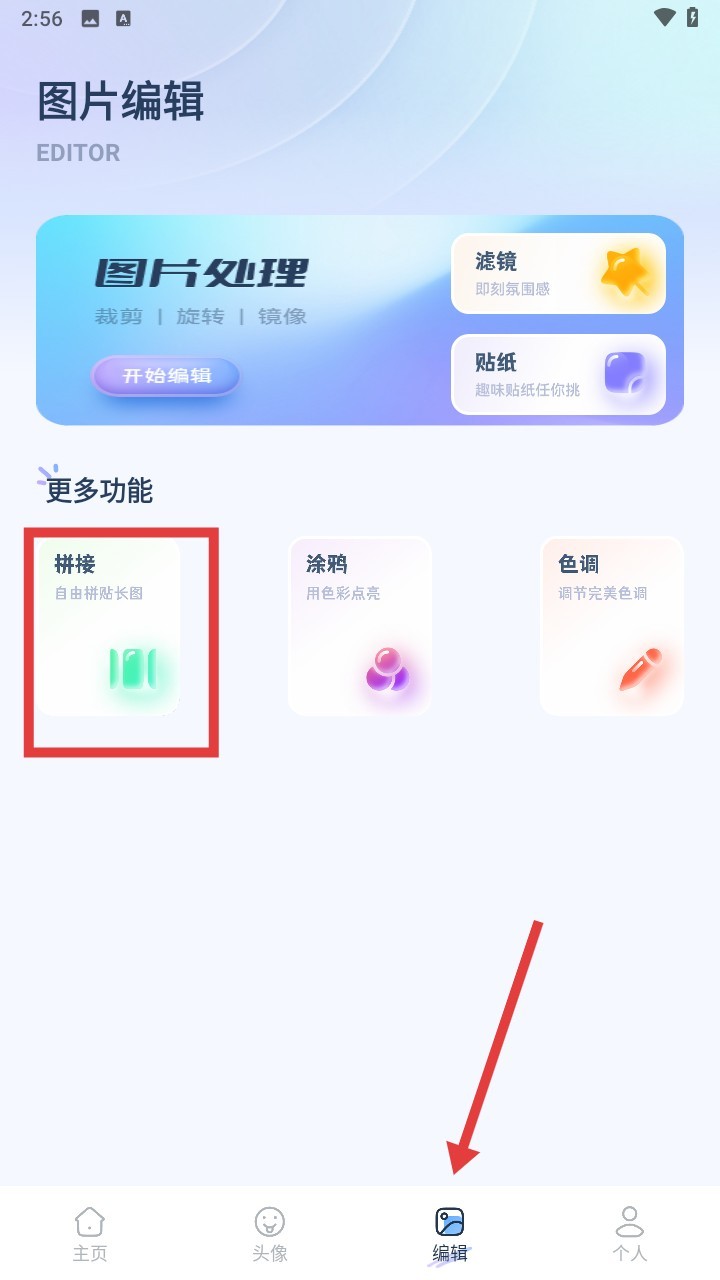This screenshot has height=1280, width=720.
Task: Switch to the 头像 tab
Action: pos(270,1234)
